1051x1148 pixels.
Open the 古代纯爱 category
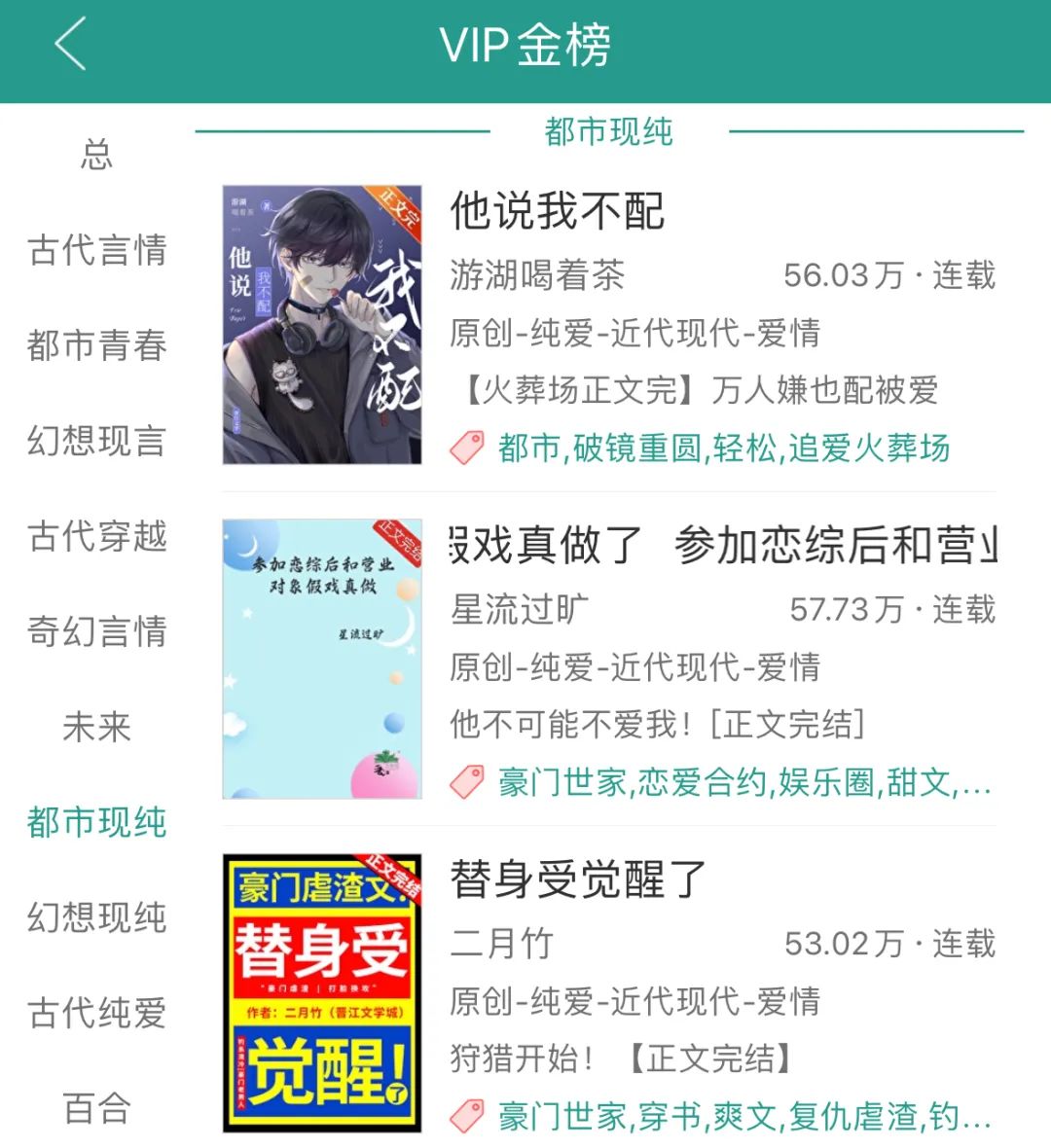96,1013
